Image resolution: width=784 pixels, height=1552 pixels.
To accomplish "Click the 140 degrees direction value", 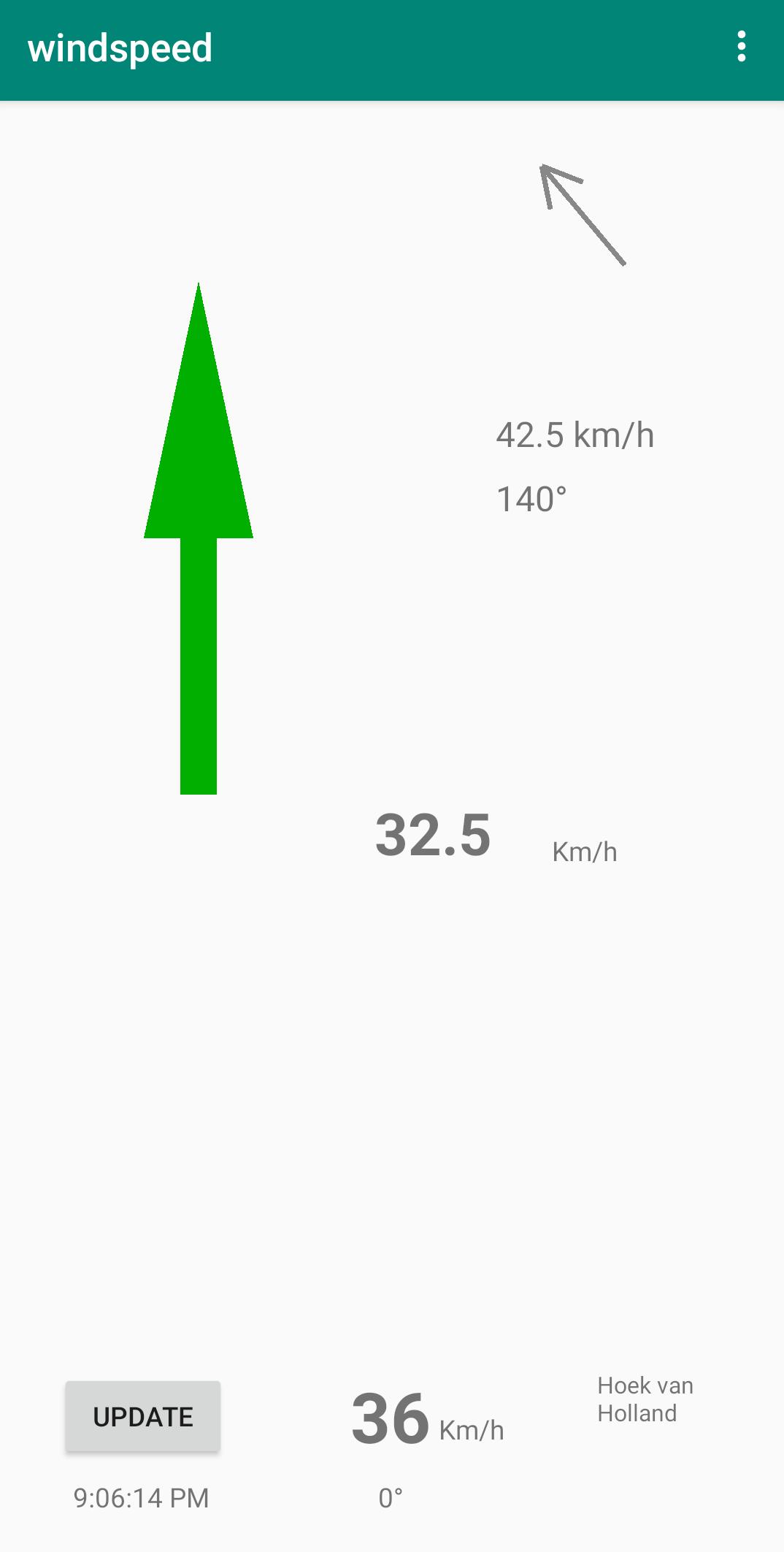I will tap(532, 500).
